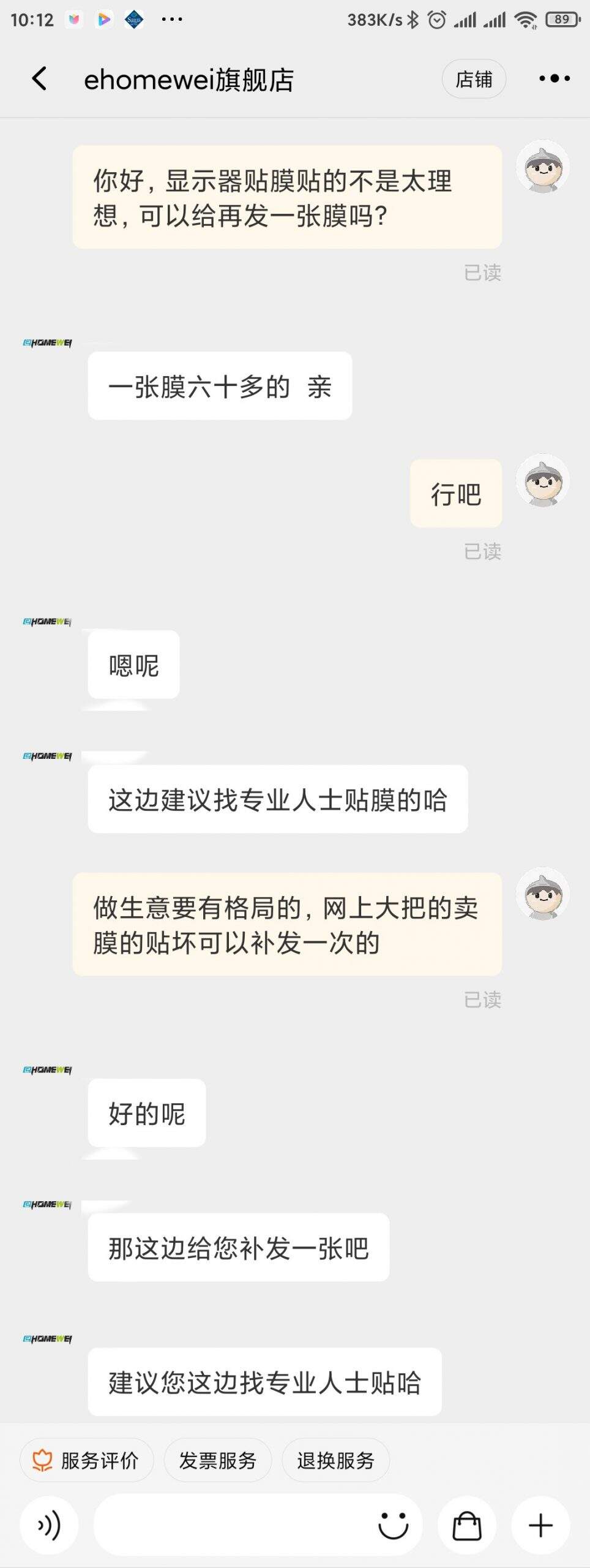Viewport: 590px width, 1568px height.
Task: Open the emoji picker
Action: pos(393,1525)
